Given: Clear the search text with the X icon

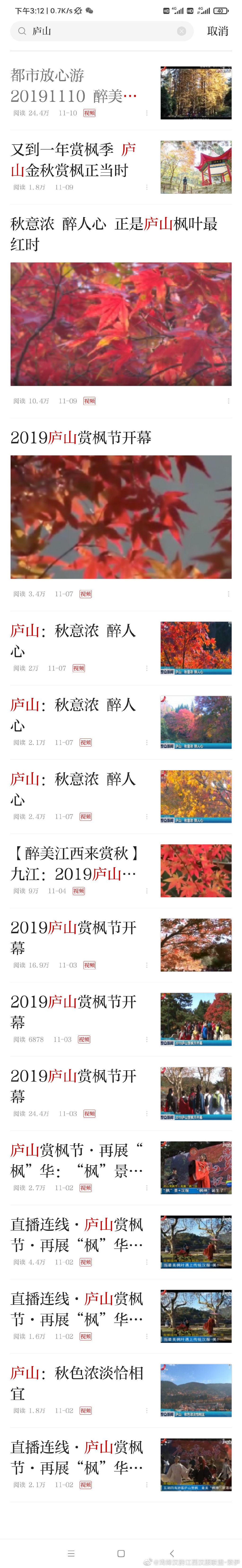Looking at the screenshot, I should click(x=181, y=31).
